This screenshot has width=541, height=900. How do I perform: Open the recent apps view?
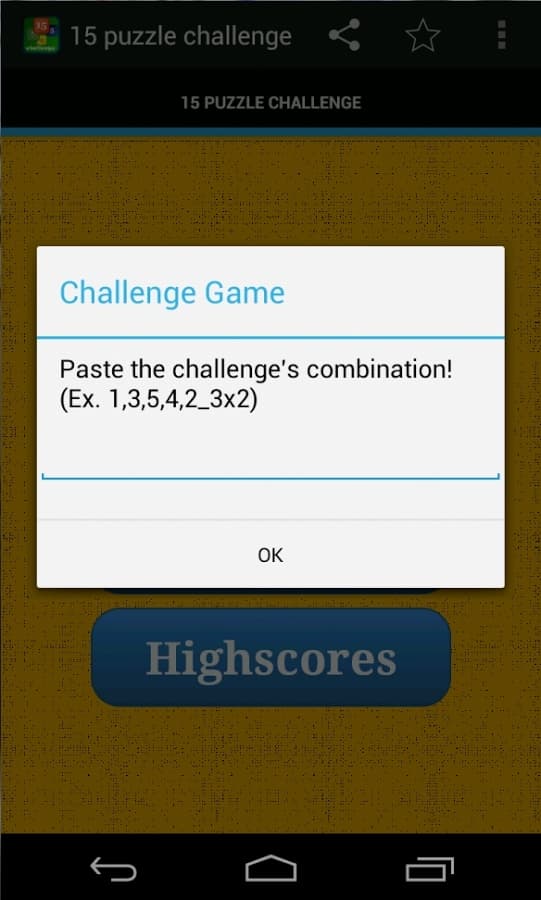[x=429, y=868]
